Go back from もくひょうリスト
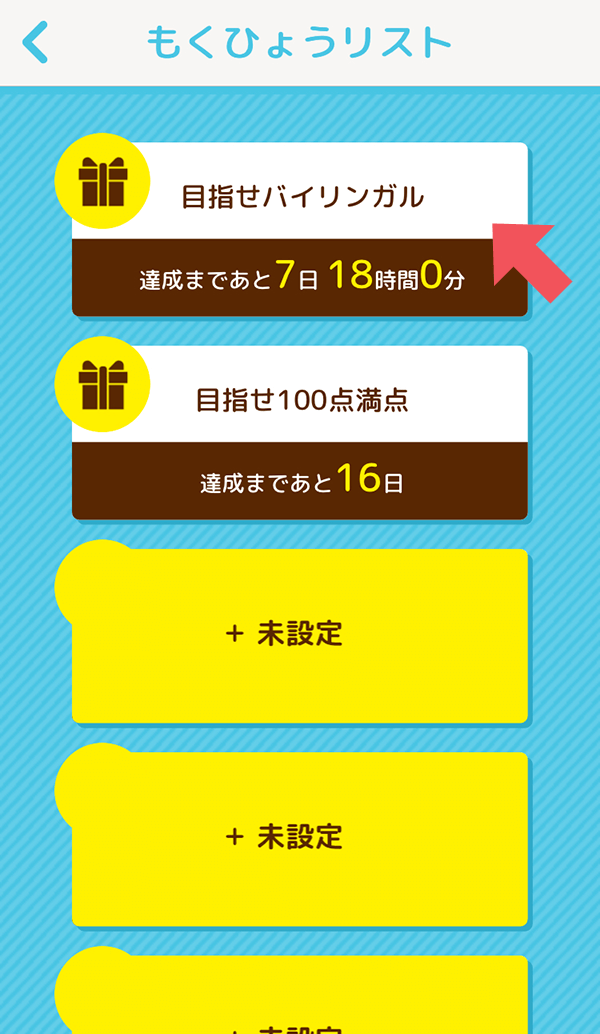This screenshot has height=1034, width=600. 36,43
